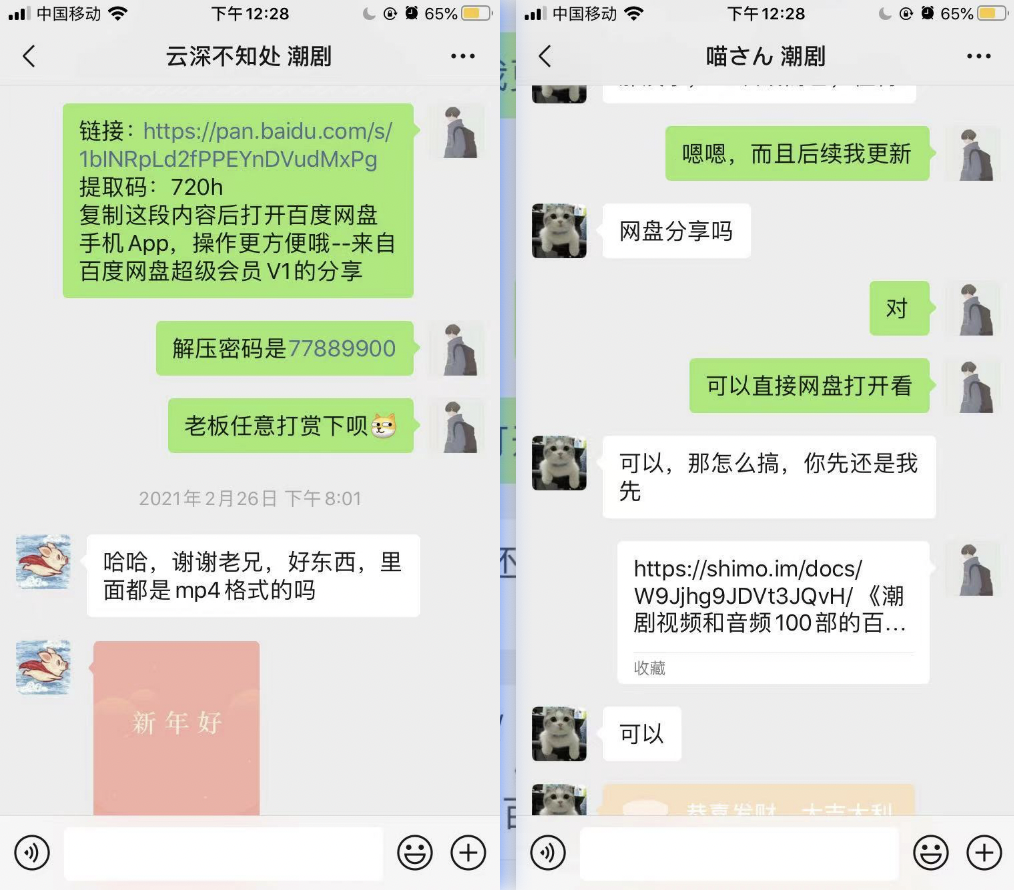Screen dimensions: 1014x890
Task: Switch to voice input in the 喵さん chat
Action: point(548,853)
